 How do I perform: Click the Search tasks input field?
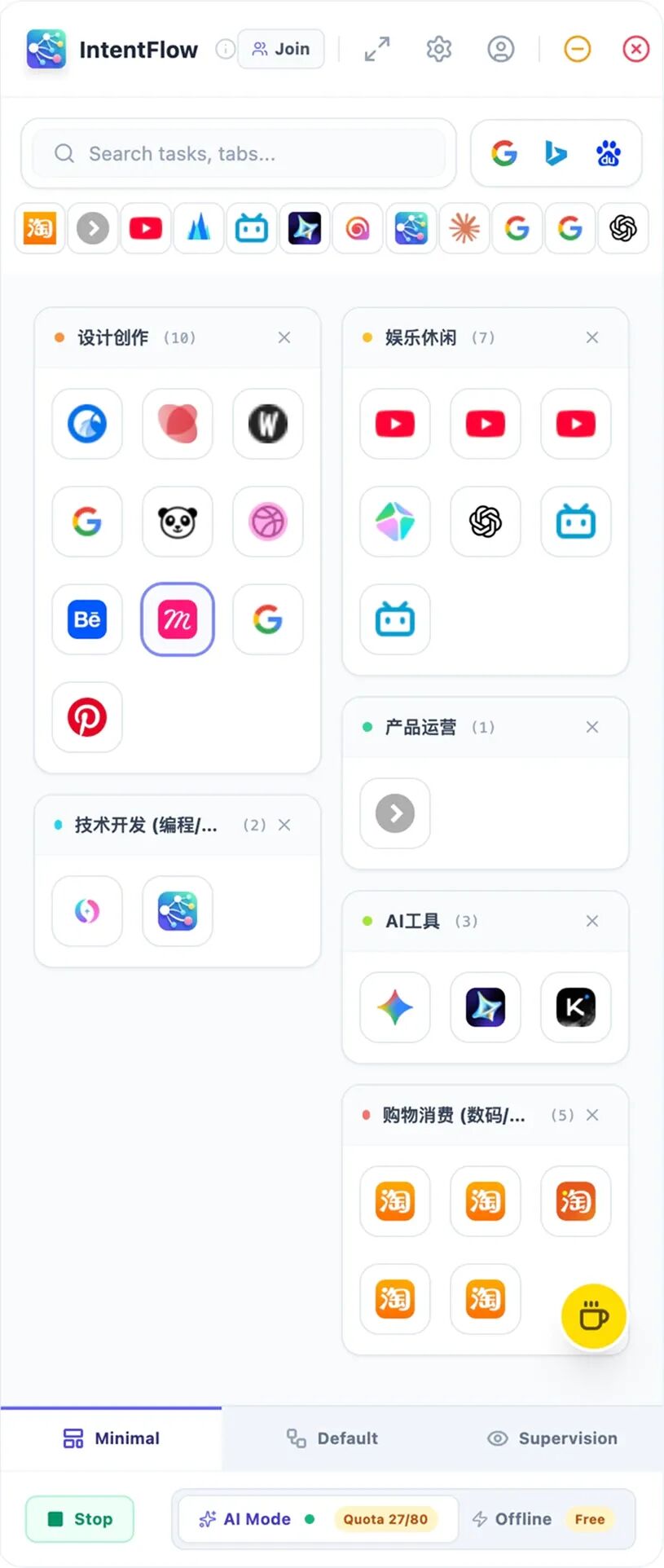coord(238,153)
